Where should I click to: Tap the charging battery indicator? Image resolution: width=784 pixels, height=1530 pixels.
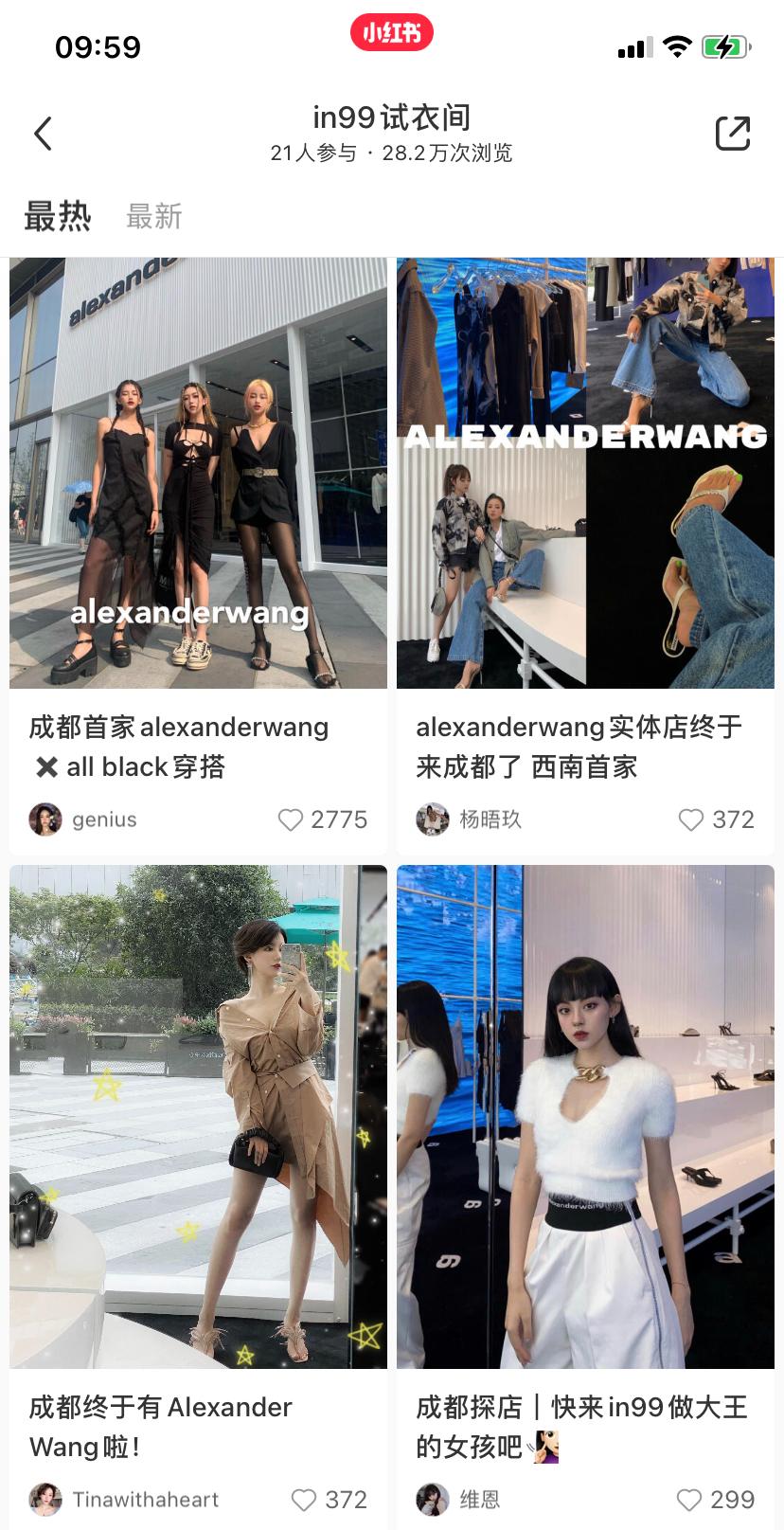pyautogui.click(x=724, y=46)
